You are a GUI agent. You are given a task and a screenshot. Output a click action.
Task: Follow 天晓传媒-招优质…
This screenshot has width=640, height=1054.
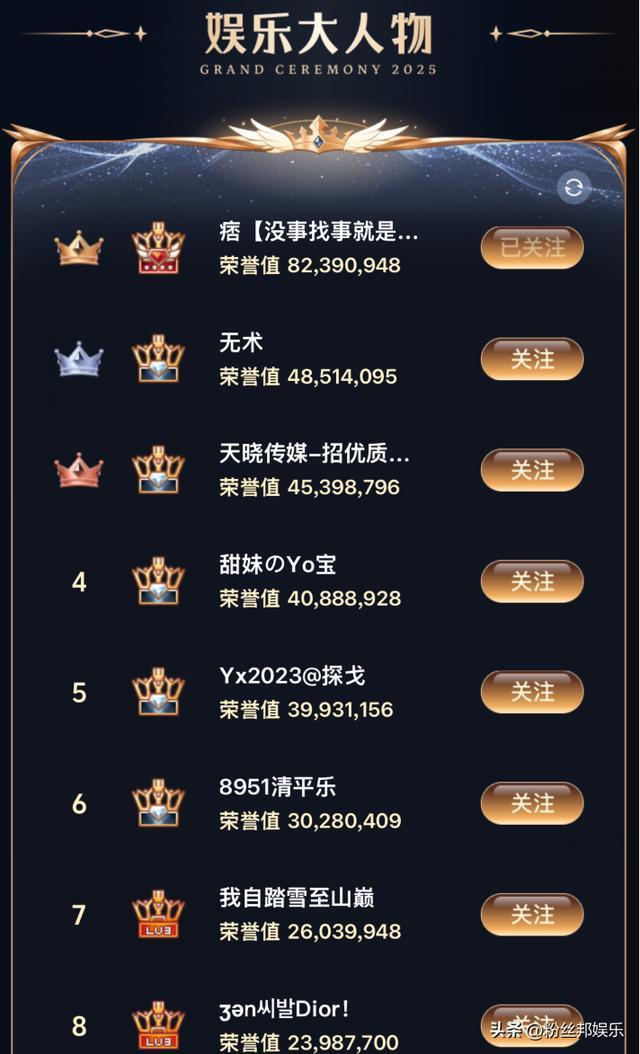pyautogui.click(x=532, y=470)
